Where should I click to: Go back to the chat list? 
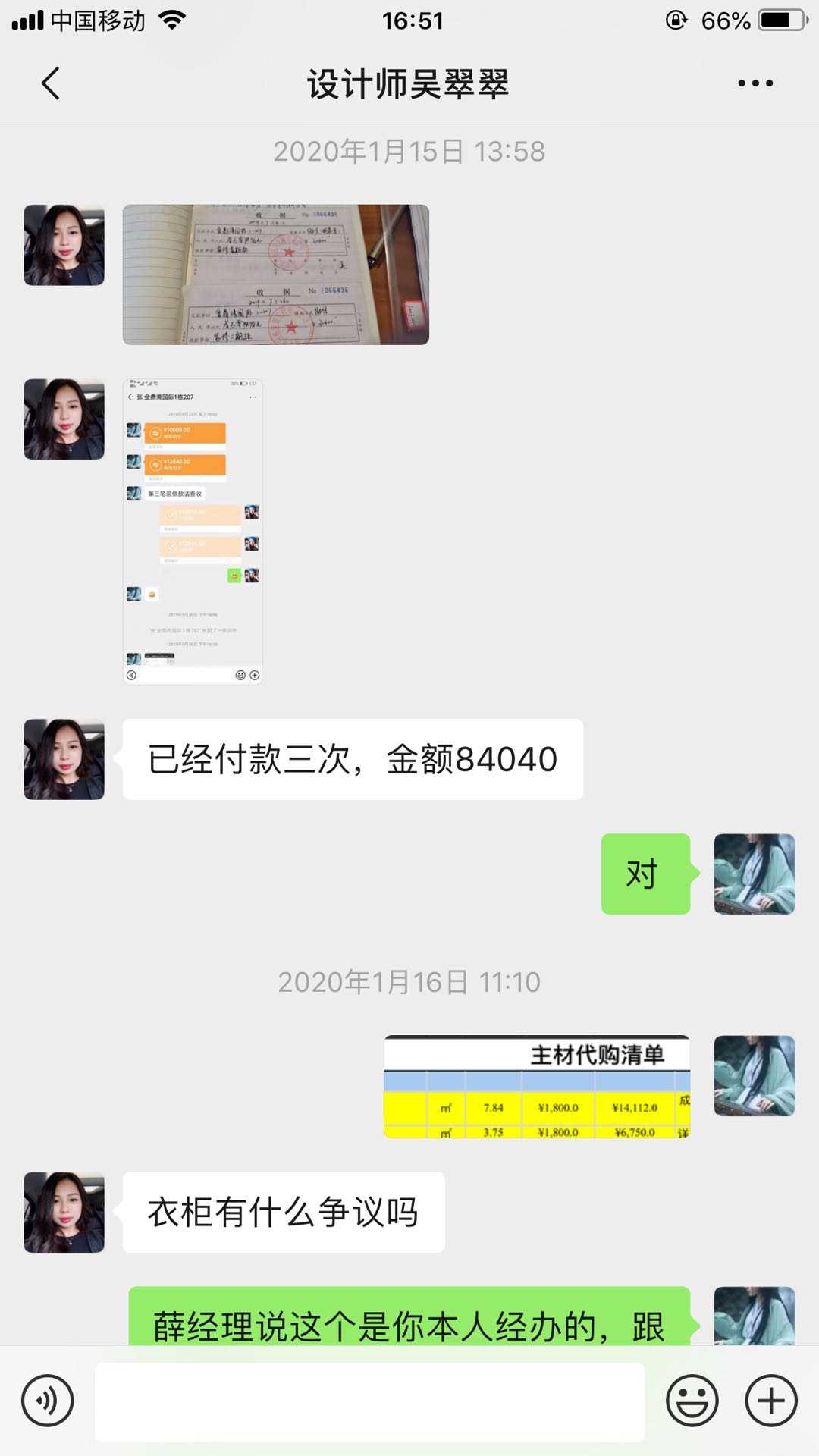51,83
